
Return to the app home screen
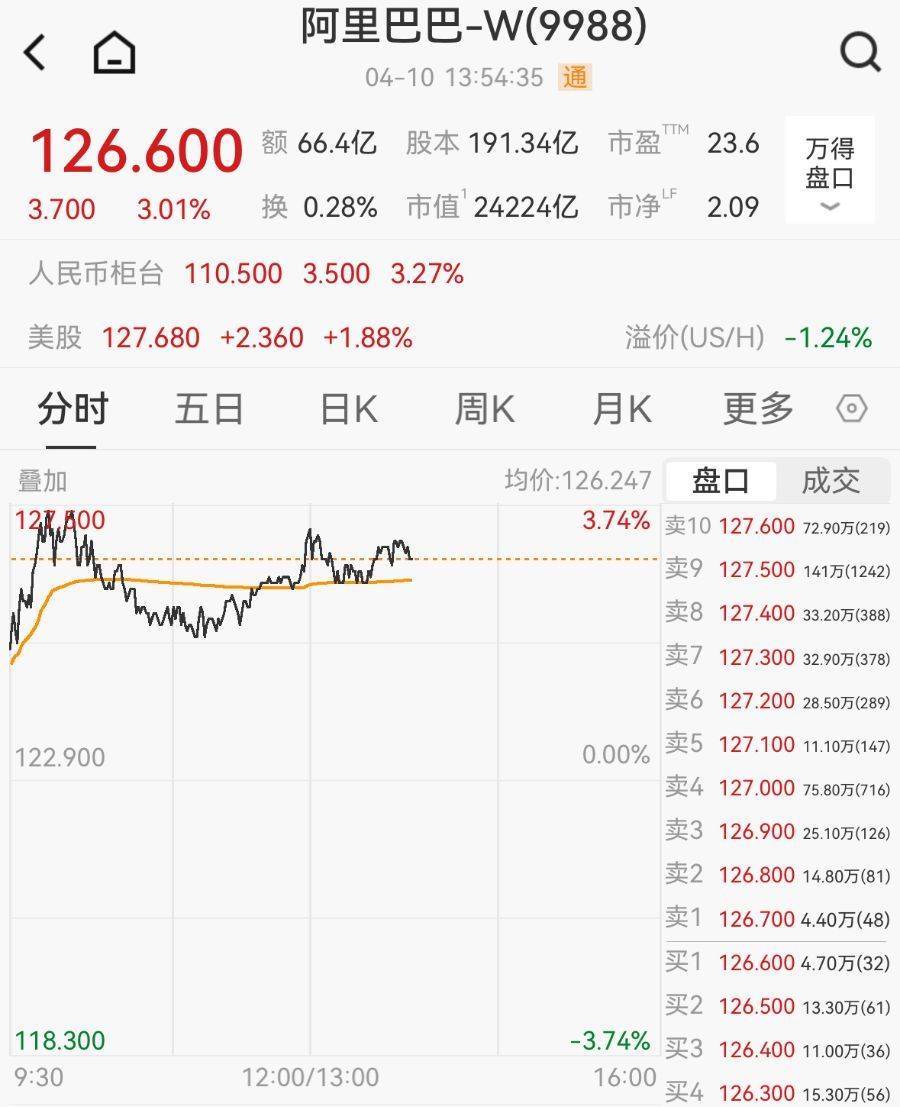114,52
